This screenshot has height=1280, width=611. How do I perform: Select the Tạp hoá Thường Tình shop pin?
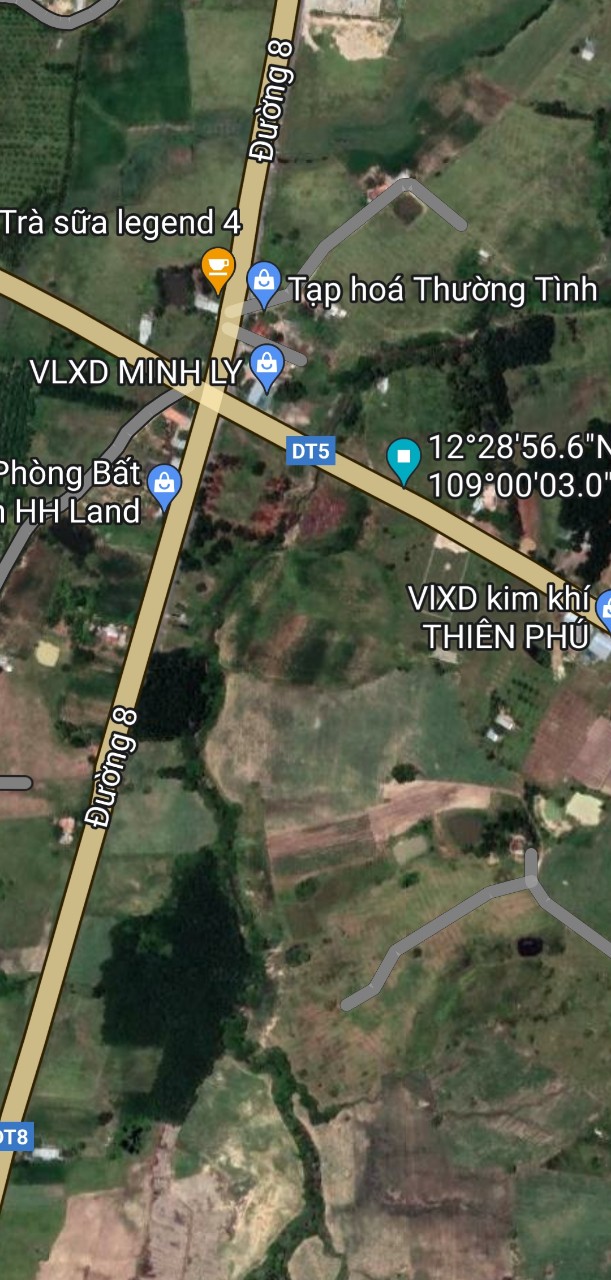tap(264, 285)
